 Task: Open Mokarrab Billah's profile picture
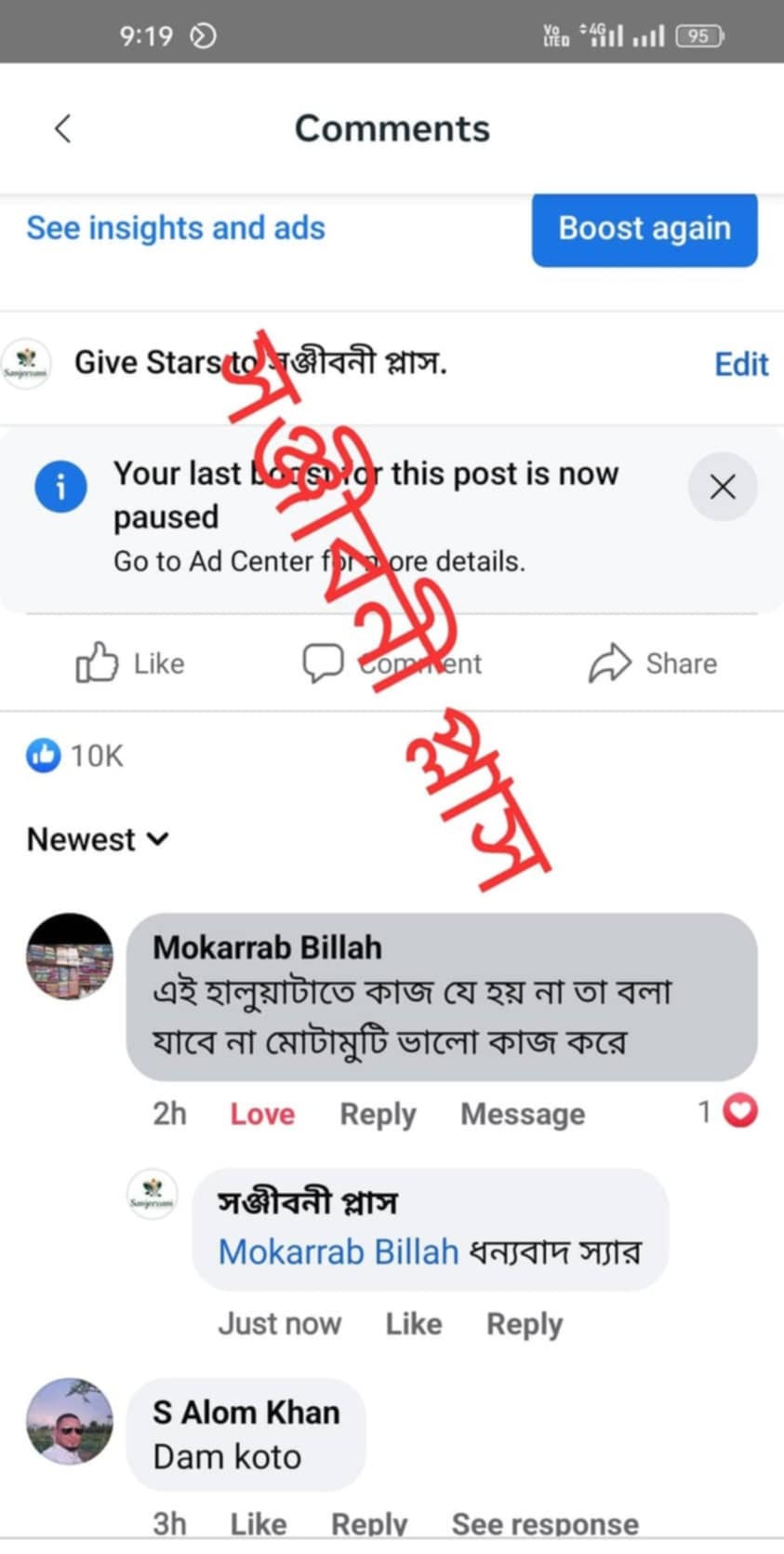point(69,957)
